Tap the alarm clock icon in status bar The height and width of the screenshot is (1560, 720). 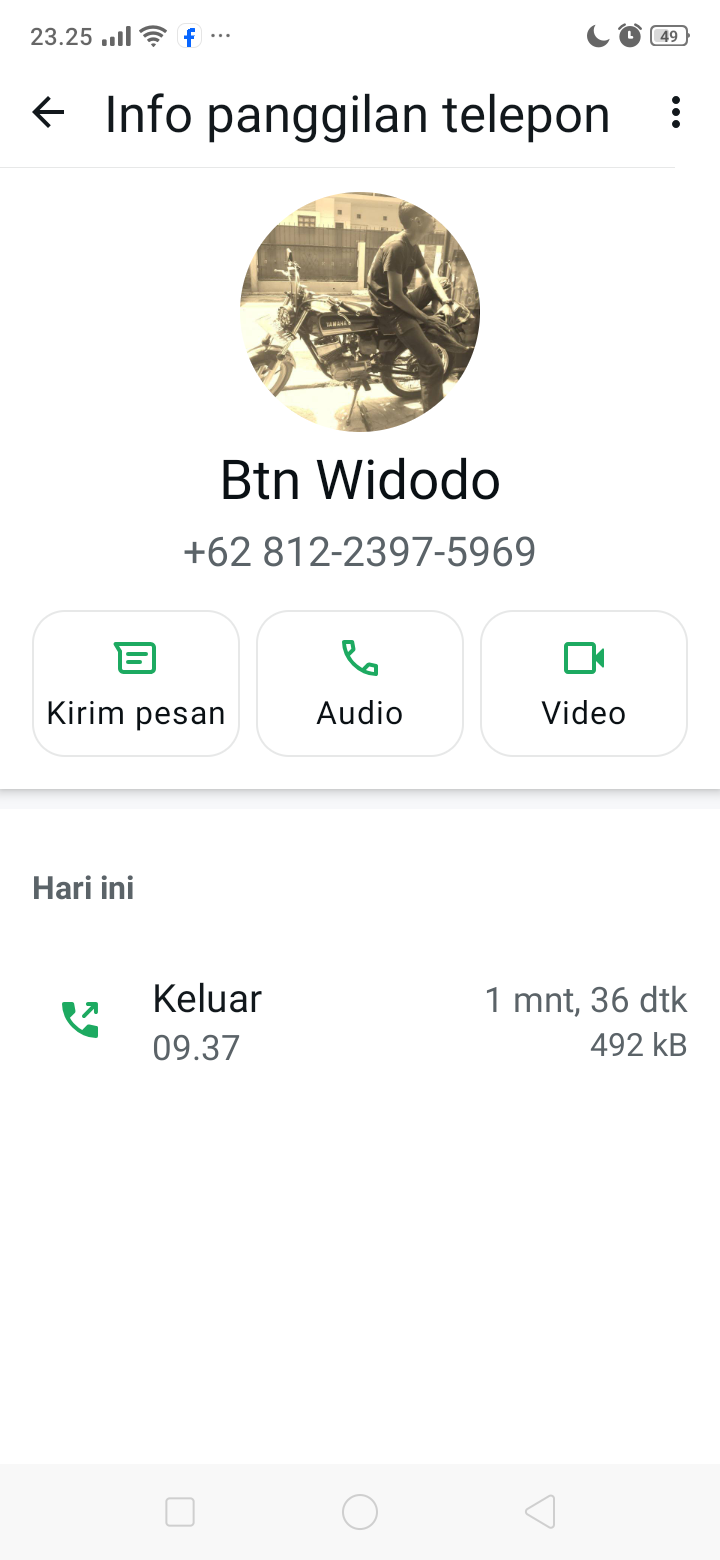coord(629,35)
